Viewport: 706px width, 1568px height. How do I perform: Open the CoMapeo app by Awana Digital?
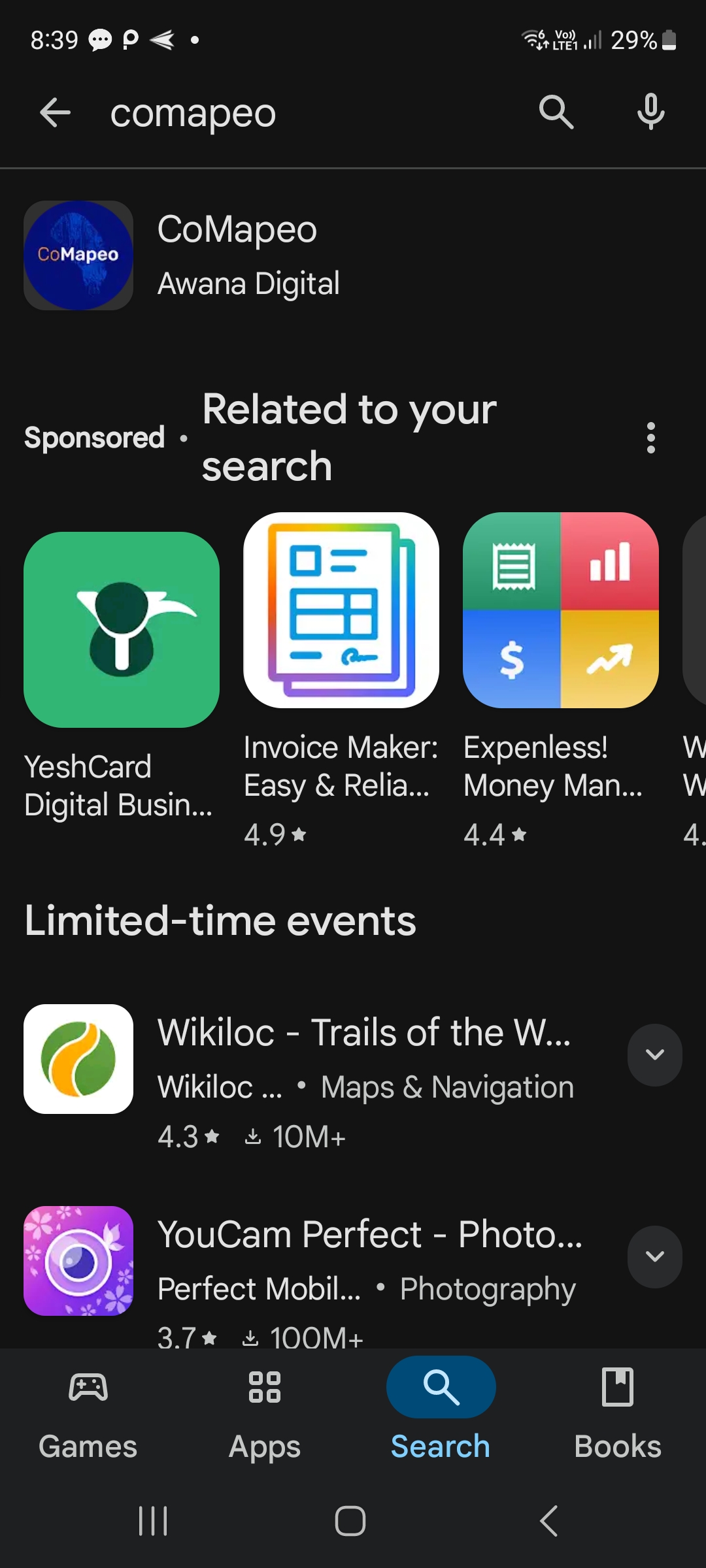tap(247, 255)
